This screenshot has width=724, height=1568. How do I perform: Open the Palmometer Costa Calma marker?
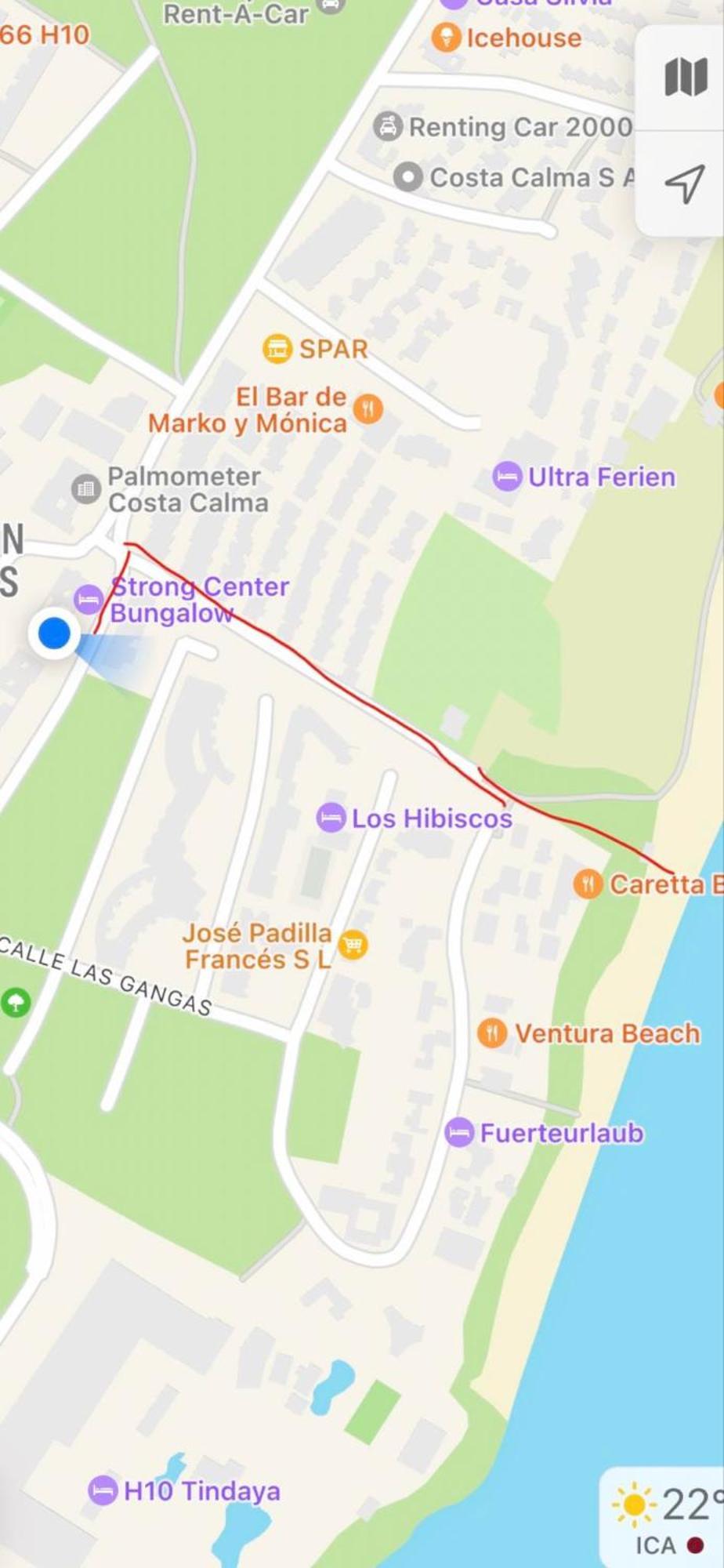[86, 489]
